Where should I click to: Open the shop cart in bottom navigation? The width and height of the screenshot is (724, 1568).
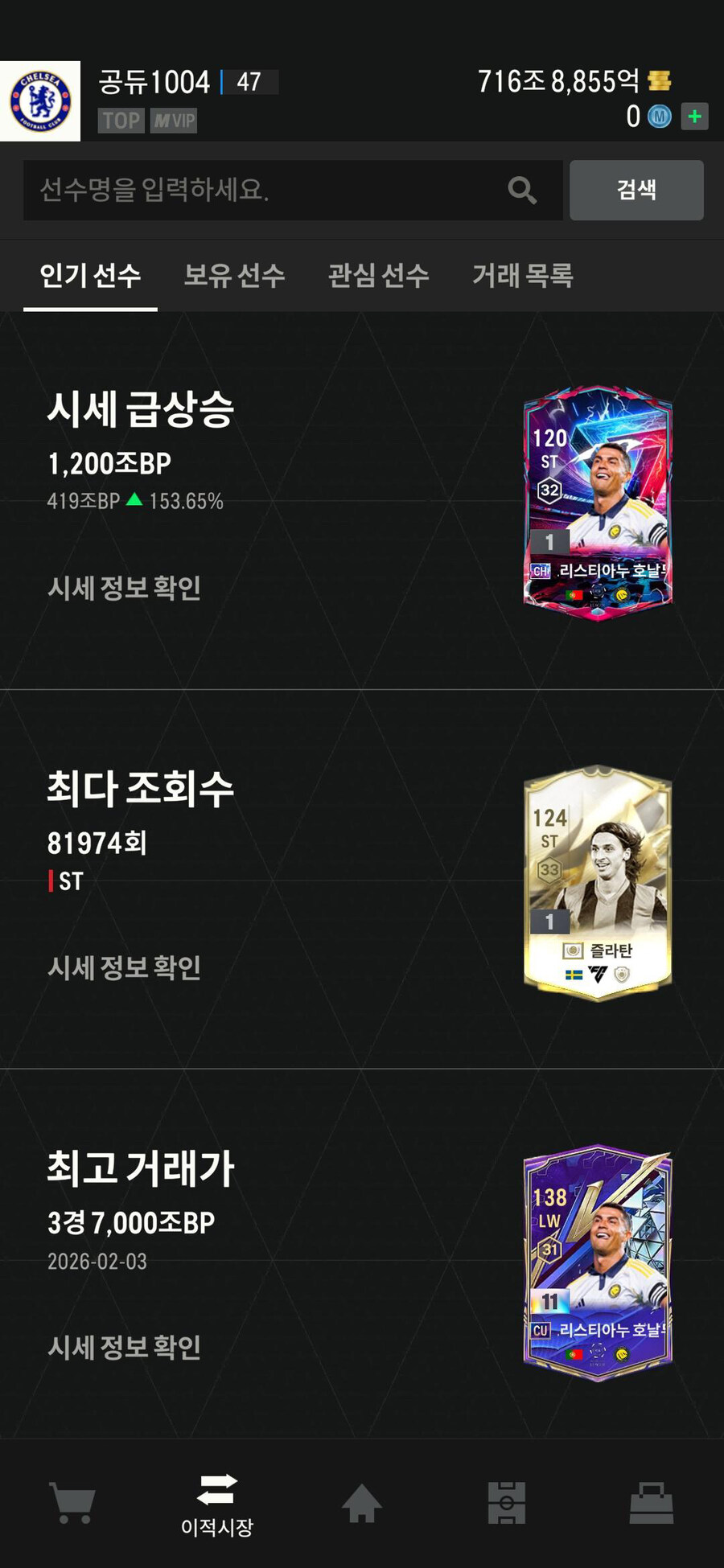(x=72, y=1502)
